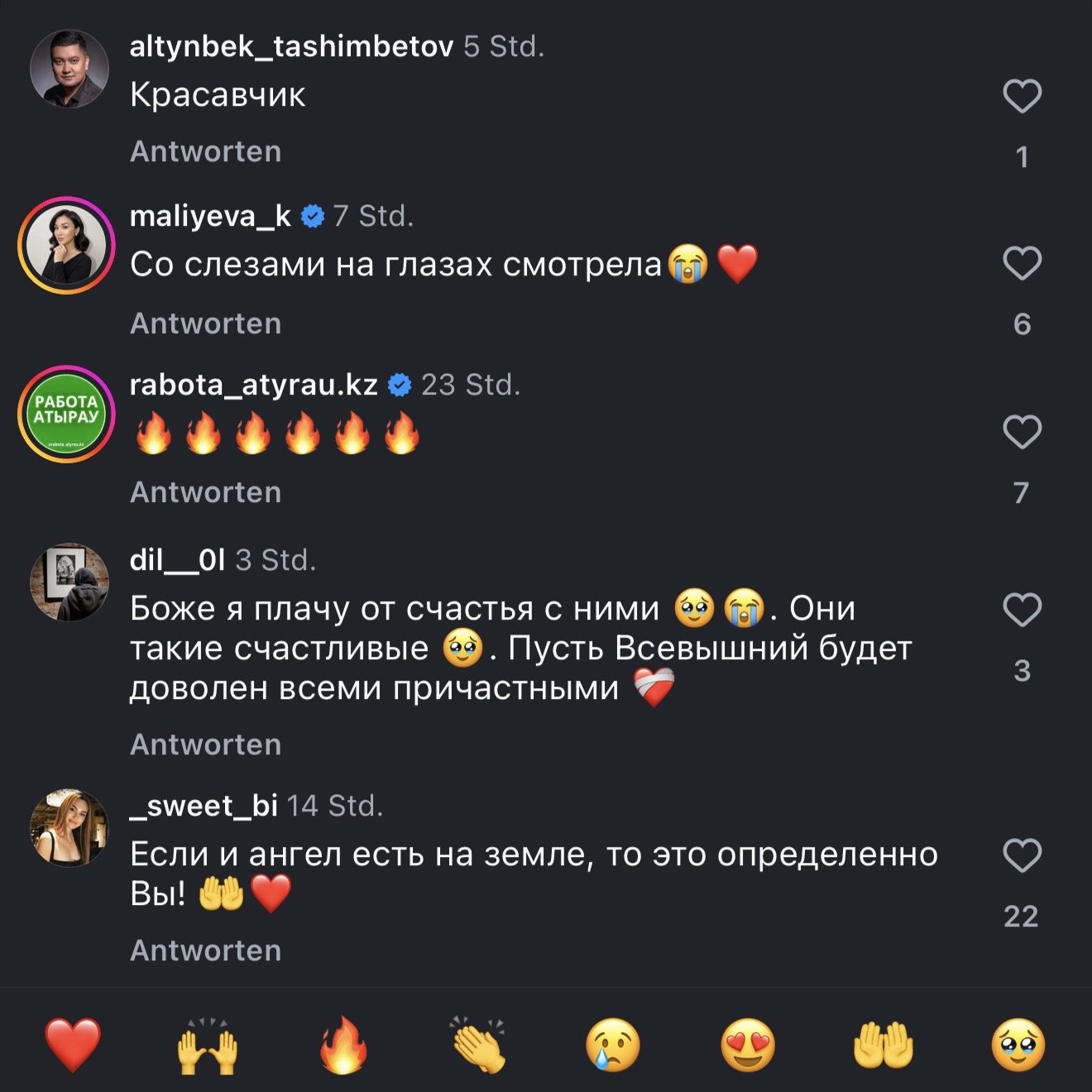Insert the red heart quick emoji
Viewport: 1092px width, 1092px height.
click(73, 1045)
